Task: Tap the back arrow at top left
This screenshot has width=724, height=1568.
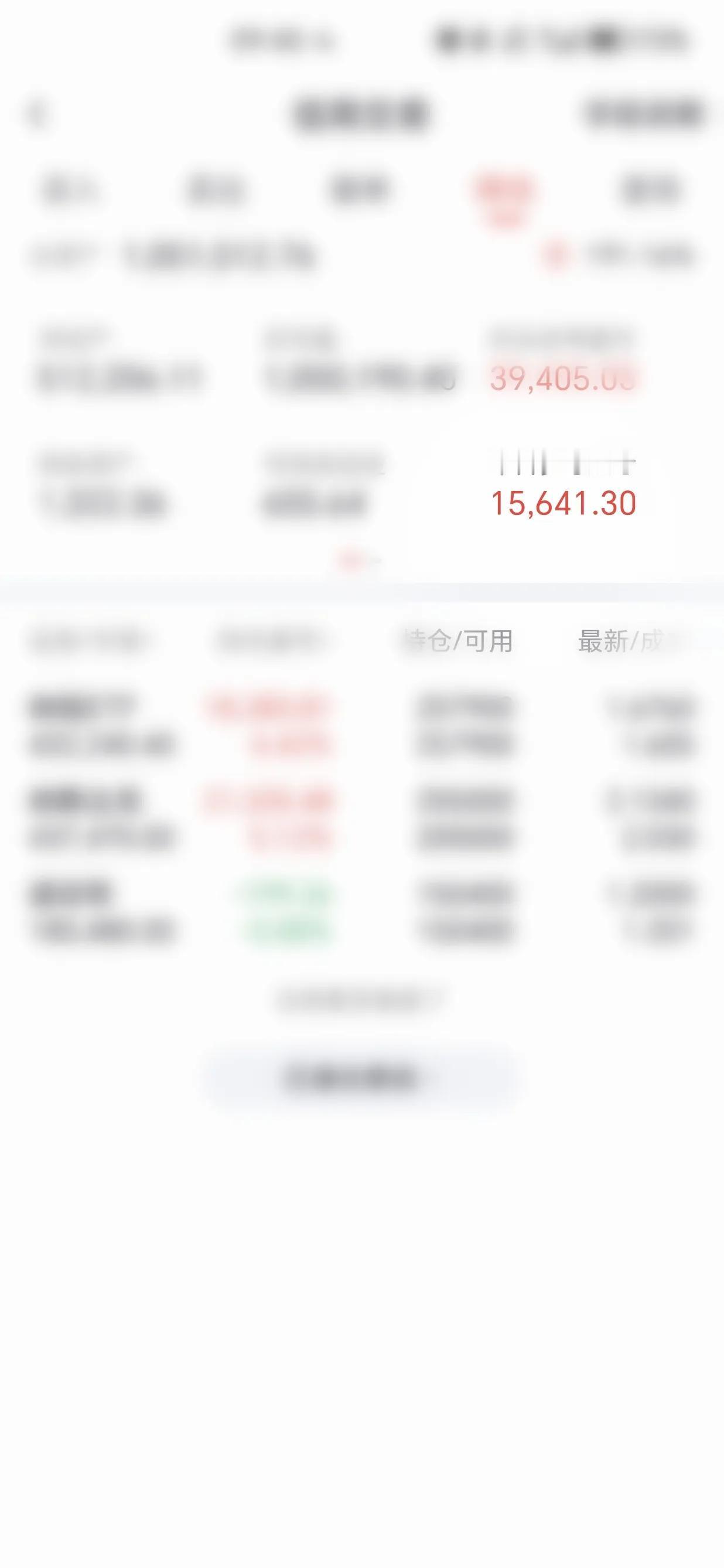Action: [x=39, y=113]
